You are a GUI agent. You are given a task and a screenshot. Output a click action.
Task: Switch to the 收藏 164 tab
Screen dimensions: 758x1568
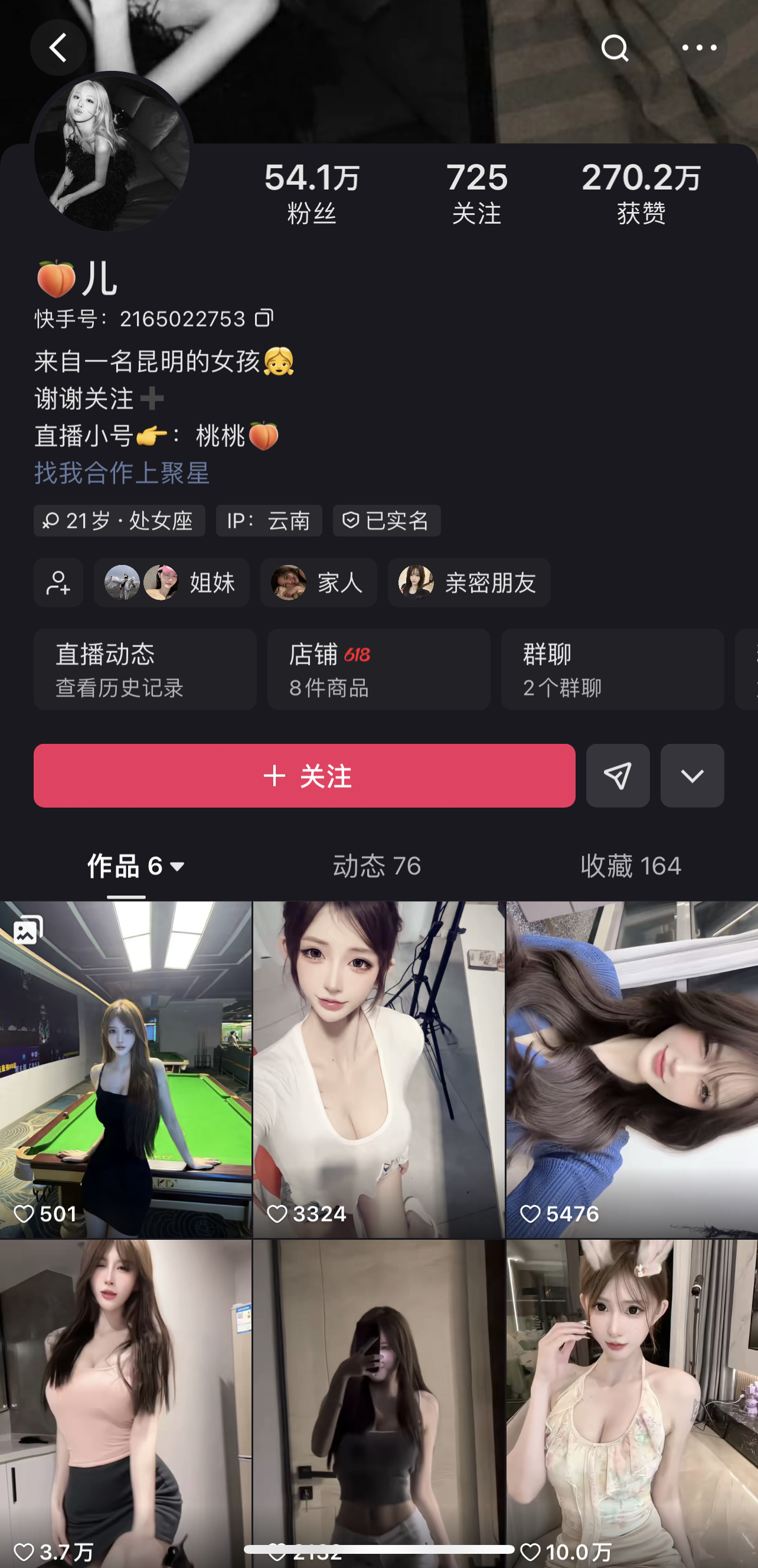point(630,865)
